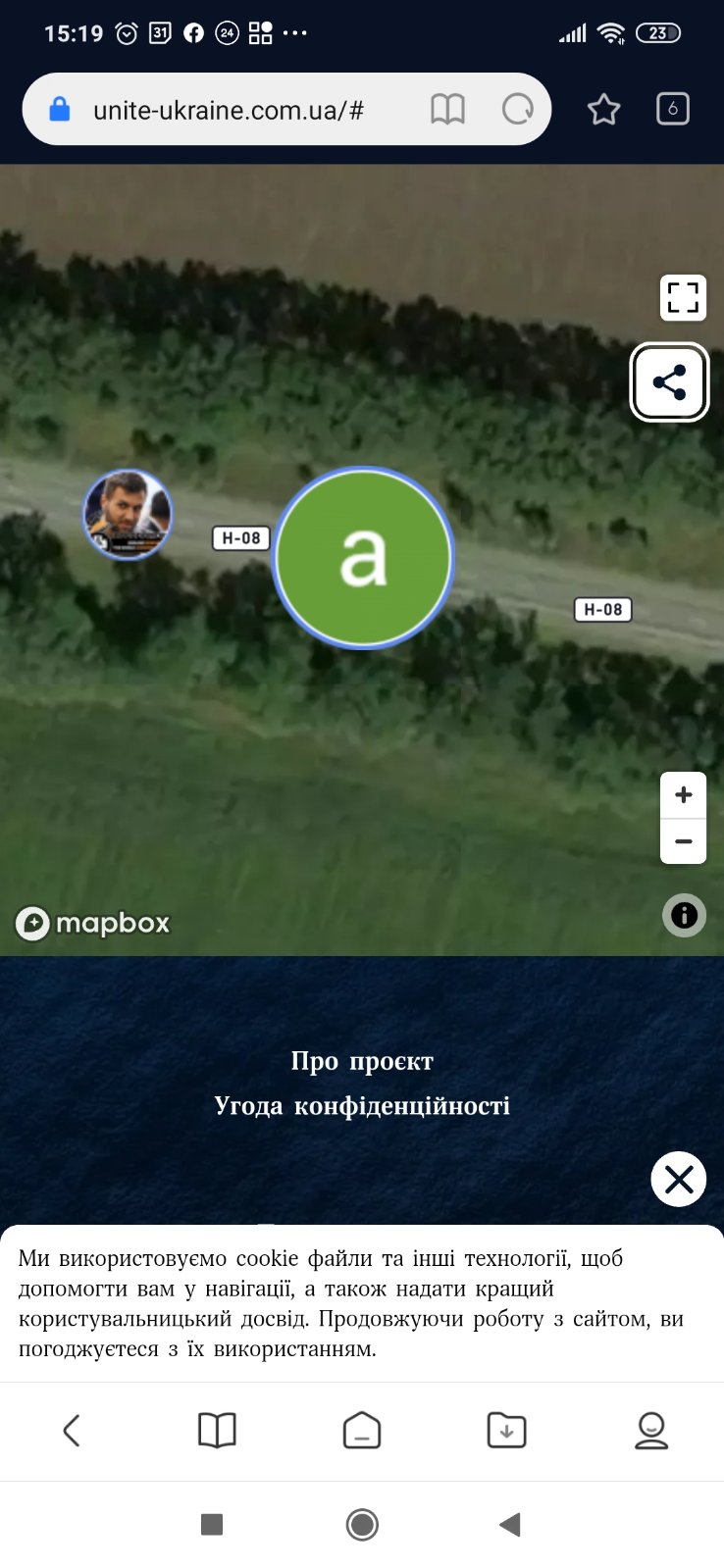Screen dimensions: 724x1568
Task: Go to the browser home page
Action: [x=362, y=1431]
